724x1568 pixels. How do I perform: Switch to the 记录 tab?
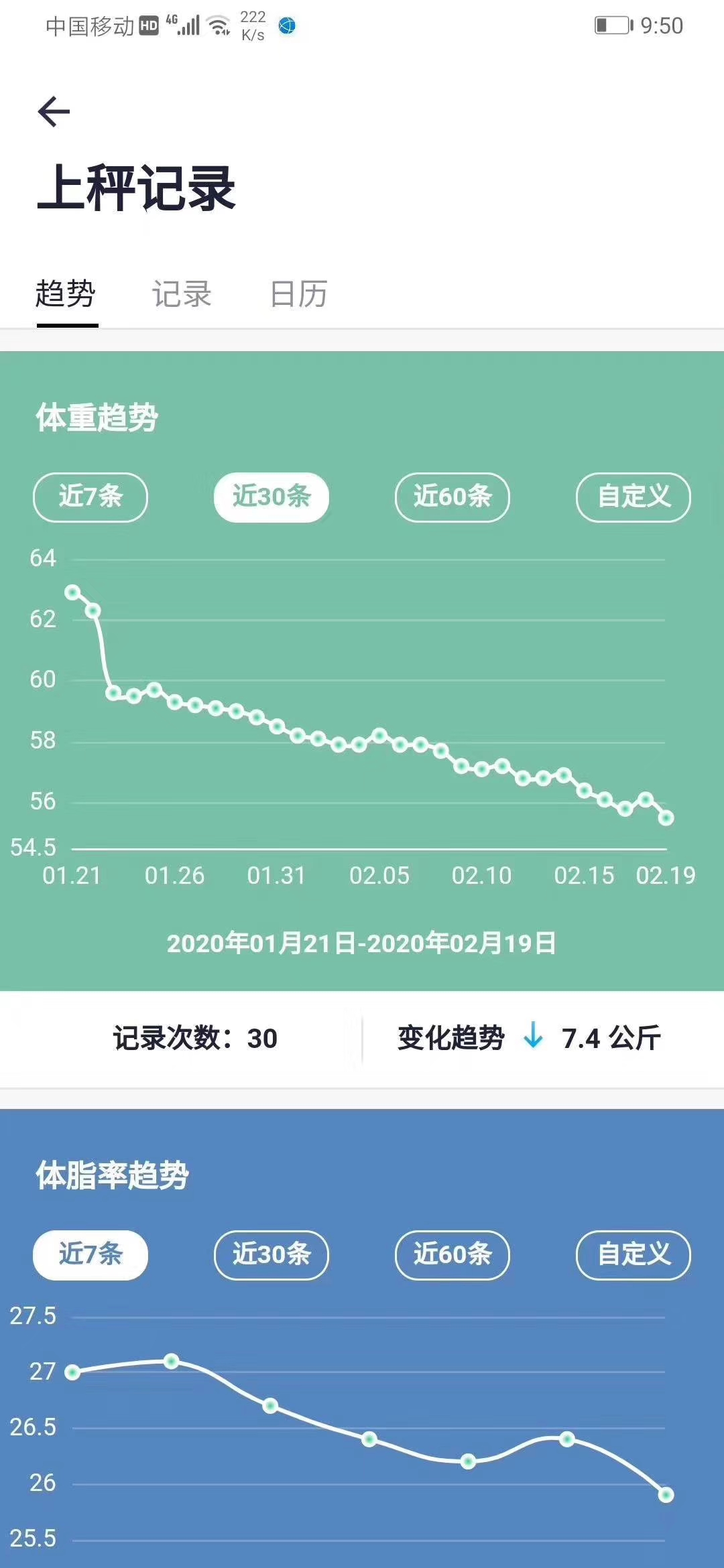(x=182, y=294)
